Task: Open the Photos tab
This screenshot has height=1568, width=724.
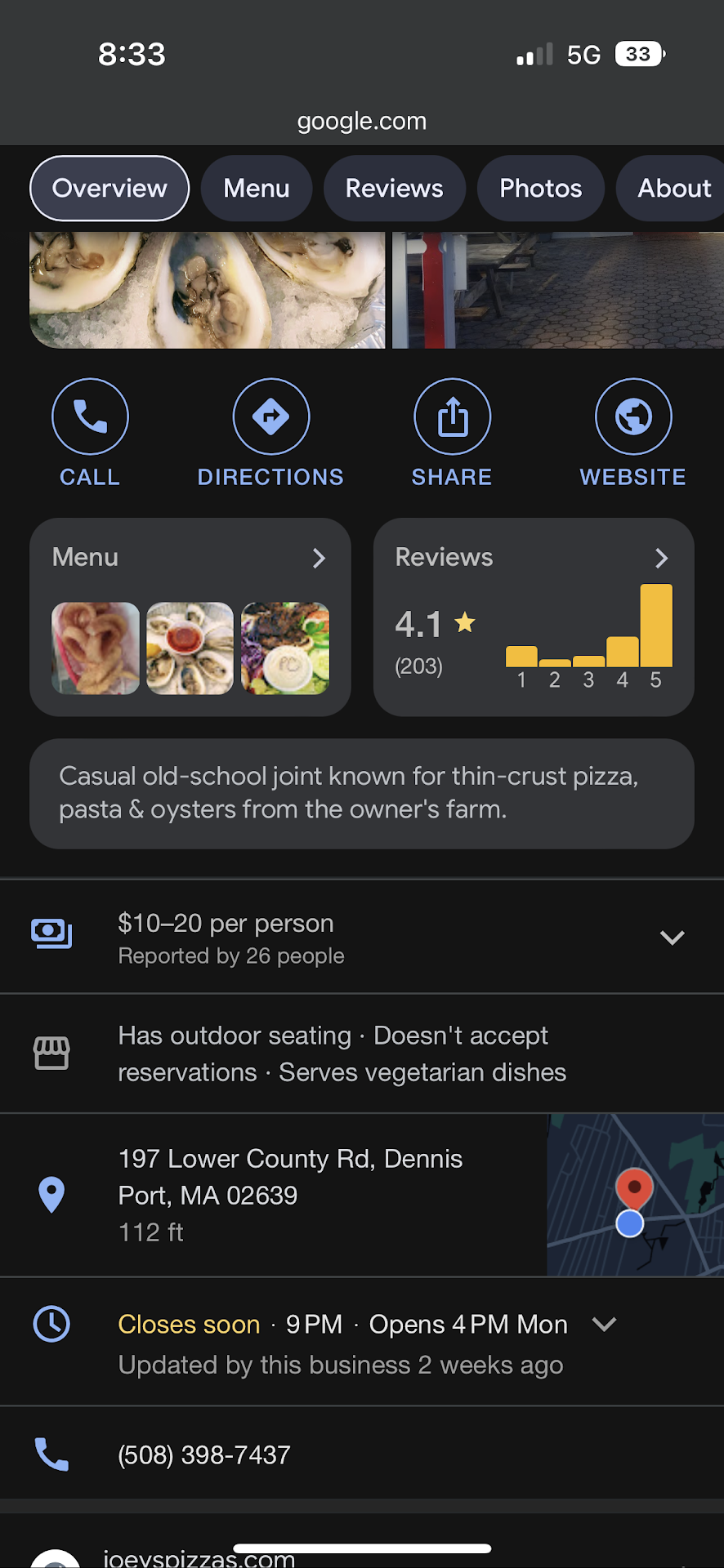Action: (540, 189)
